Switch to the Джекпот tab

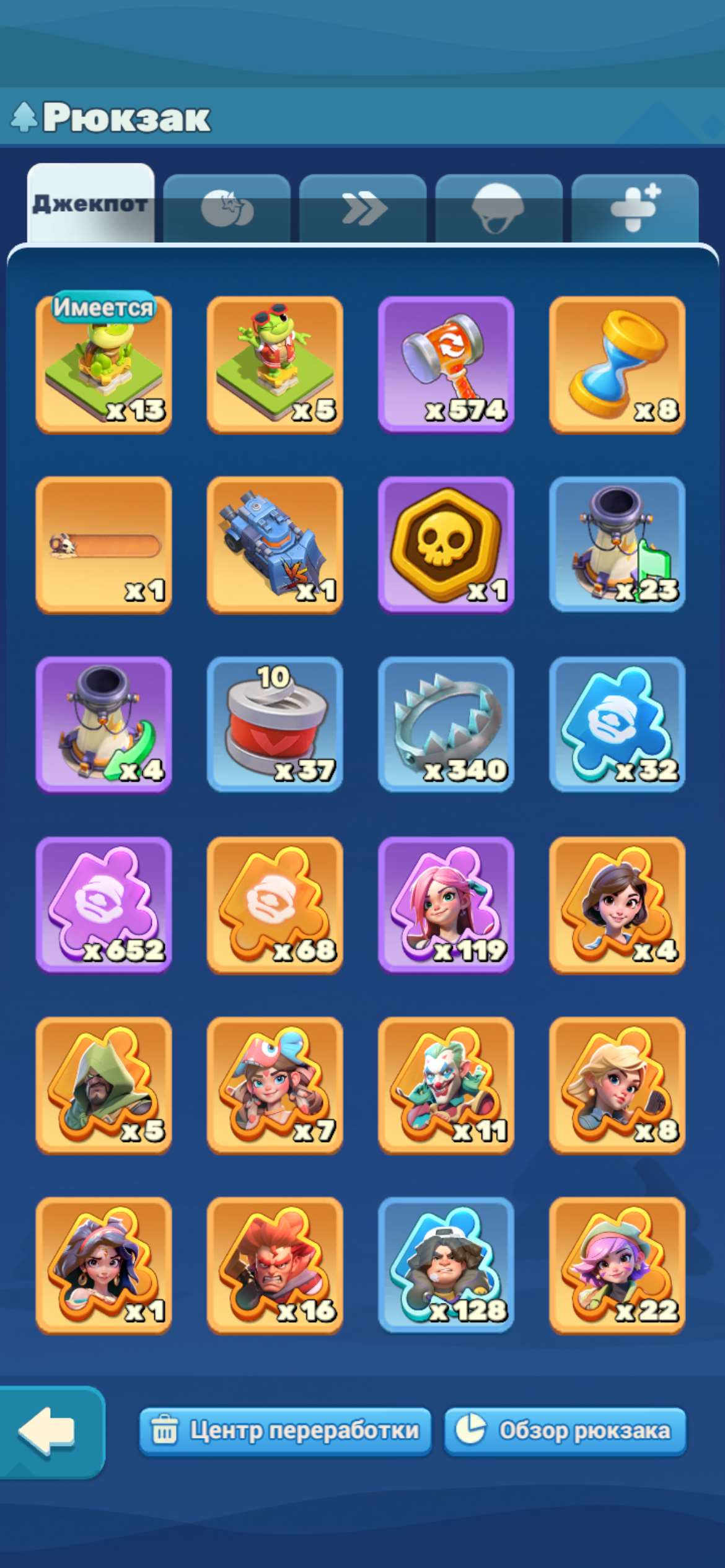point(90,204)
